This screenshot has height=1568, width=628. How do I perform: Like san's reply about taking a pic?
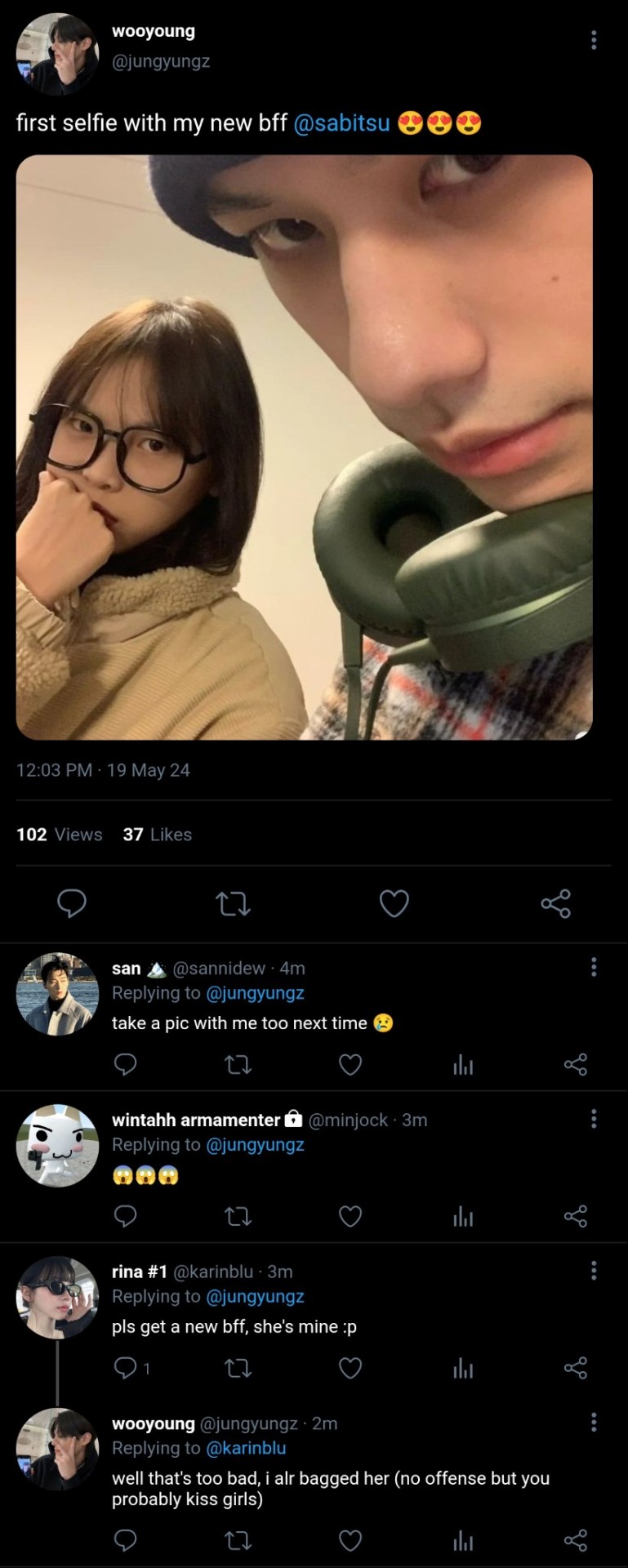(x=350, y=1064)
